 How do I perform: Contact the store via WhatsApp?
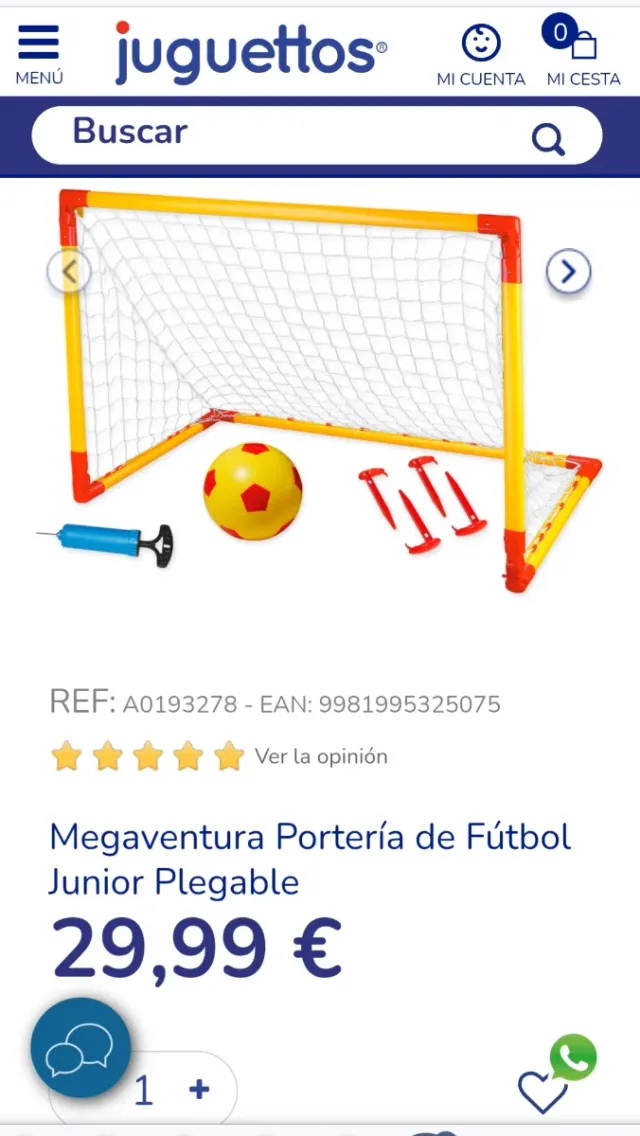coord(573,1057)
